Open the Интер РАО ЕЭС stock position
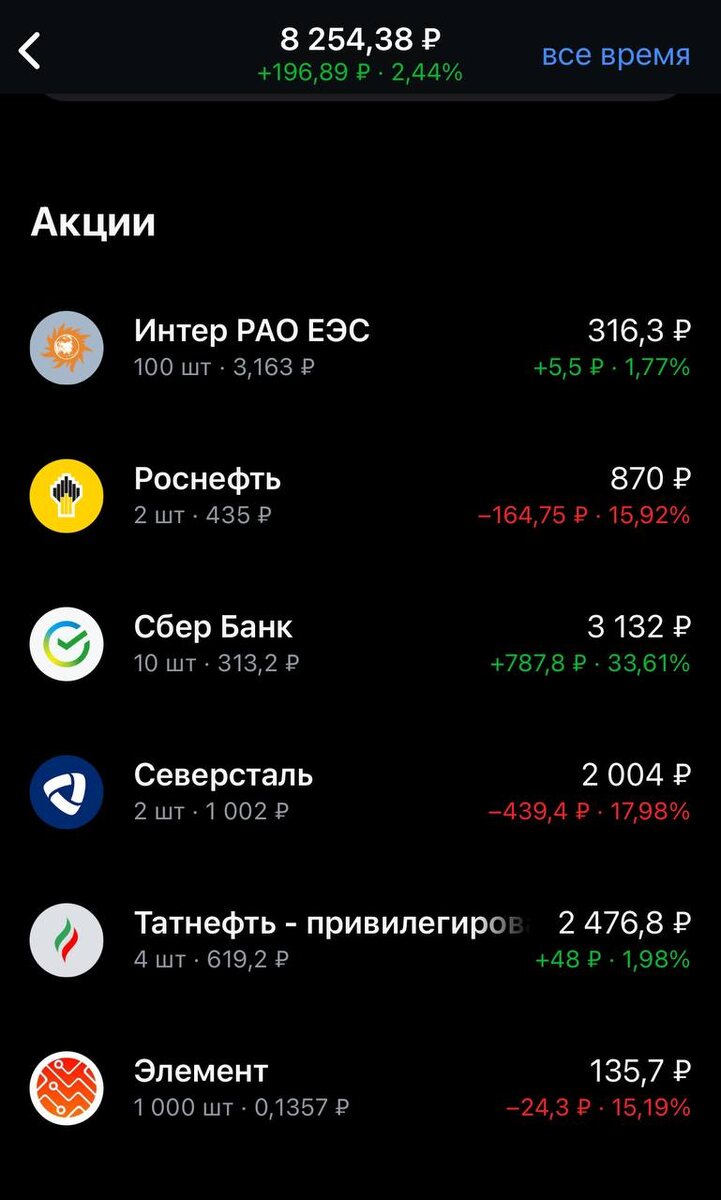 click(360, 347)
